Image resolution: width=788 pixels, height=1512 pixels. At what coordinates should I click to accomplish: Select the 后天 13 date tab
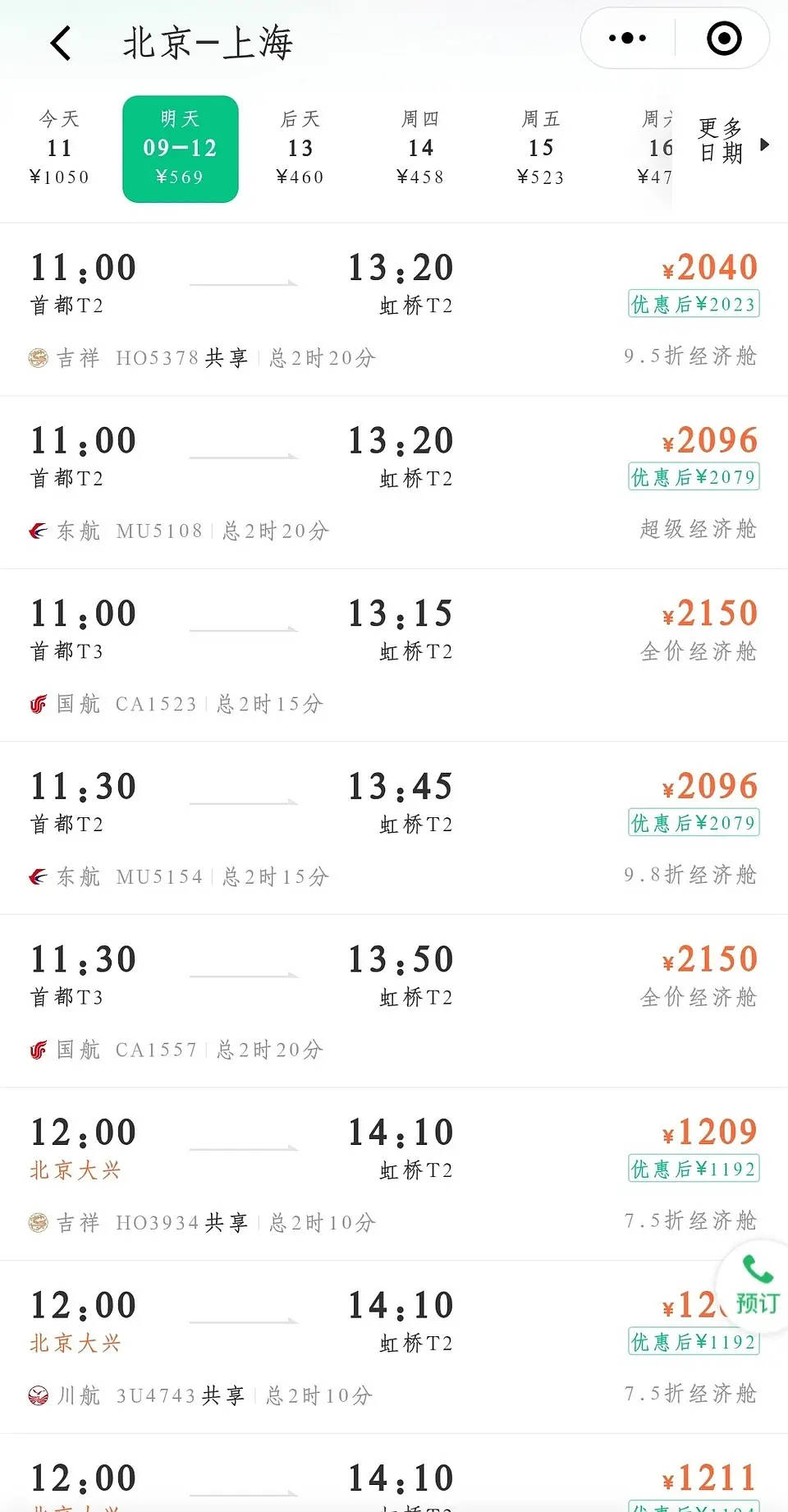[300, 149]
